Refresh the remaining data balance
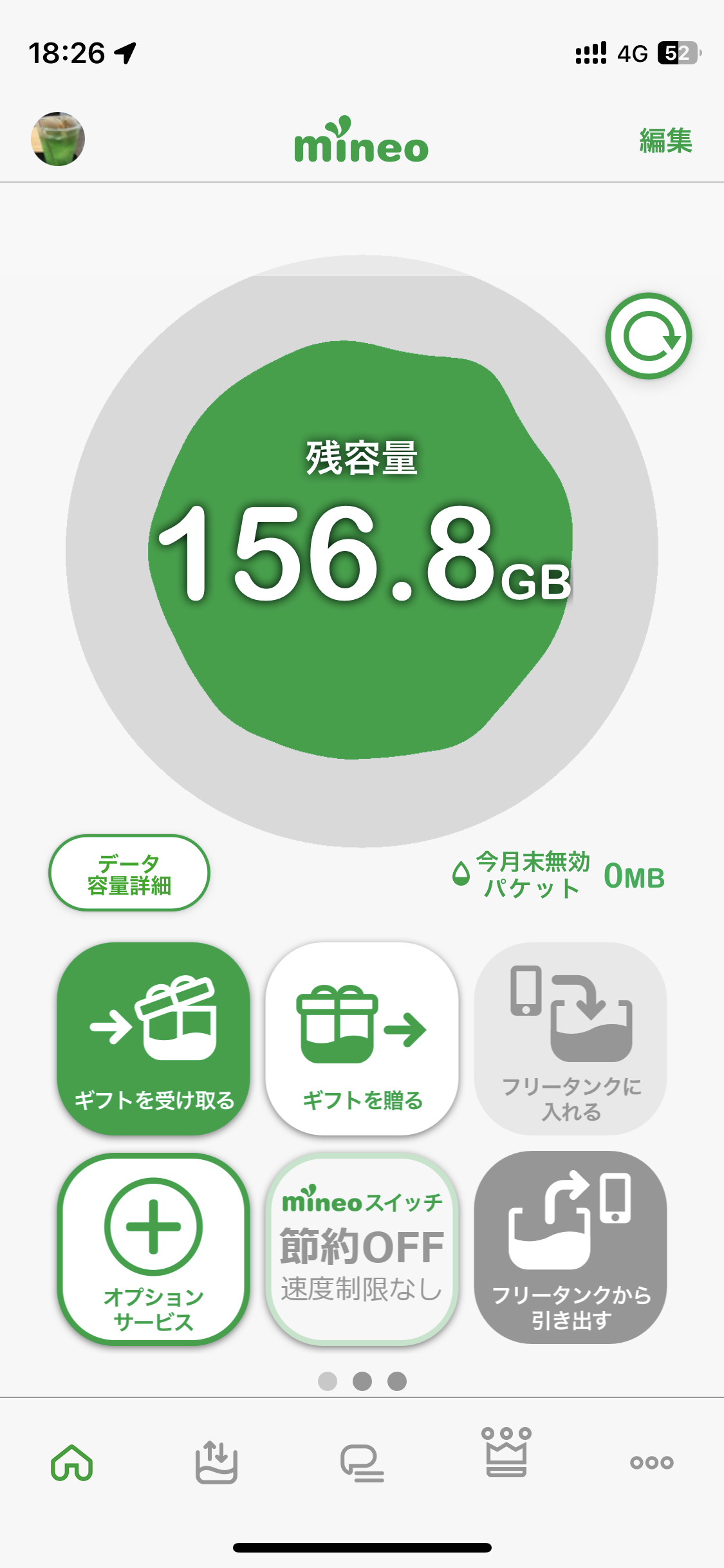This screenshot has width=724, height=1568. click(648, 336)
